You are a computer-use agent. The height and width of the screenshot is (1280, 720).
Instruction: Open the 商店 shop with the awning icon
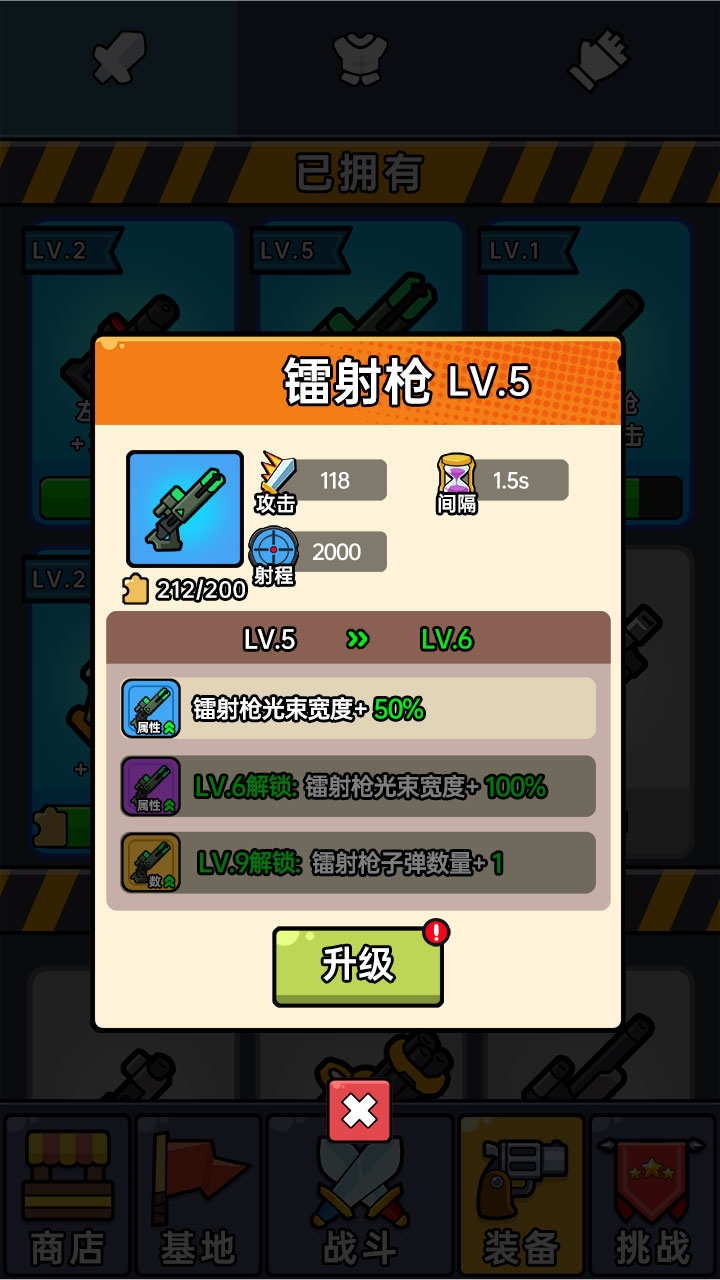(x=68, y=1192)
